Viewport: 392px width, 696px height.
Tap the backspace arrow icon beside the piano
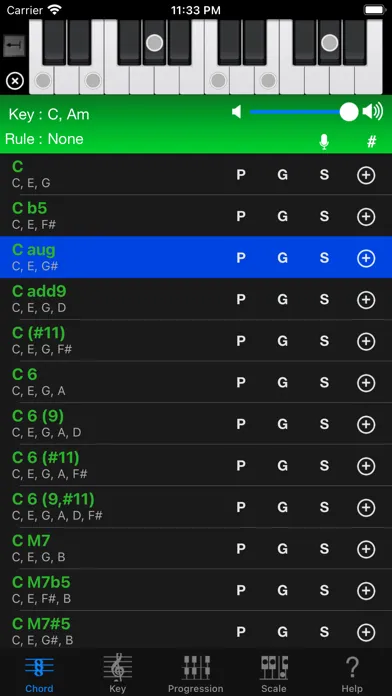pyautogui.click(x=14, y=46)
